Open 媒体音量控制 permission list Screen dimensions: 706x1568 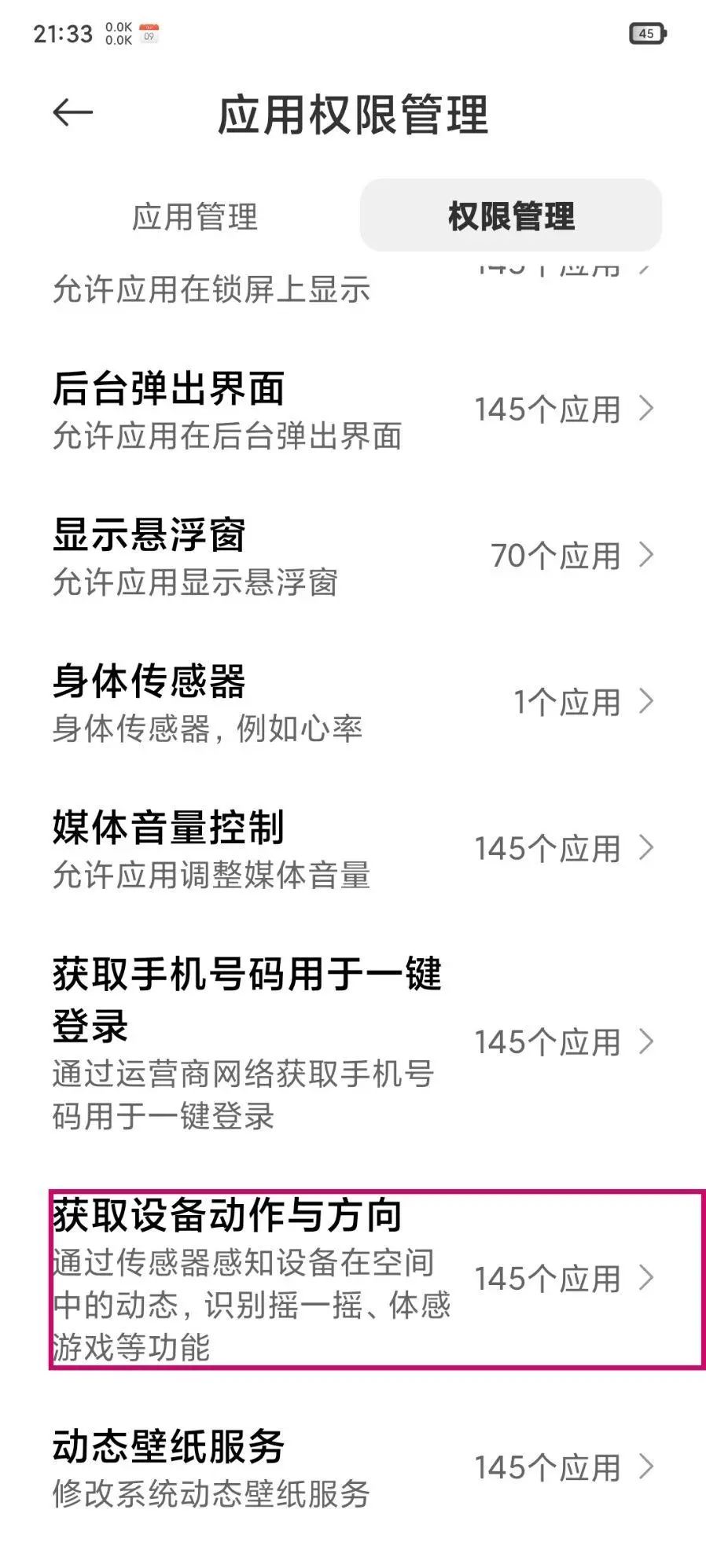[x=353, y=849]
